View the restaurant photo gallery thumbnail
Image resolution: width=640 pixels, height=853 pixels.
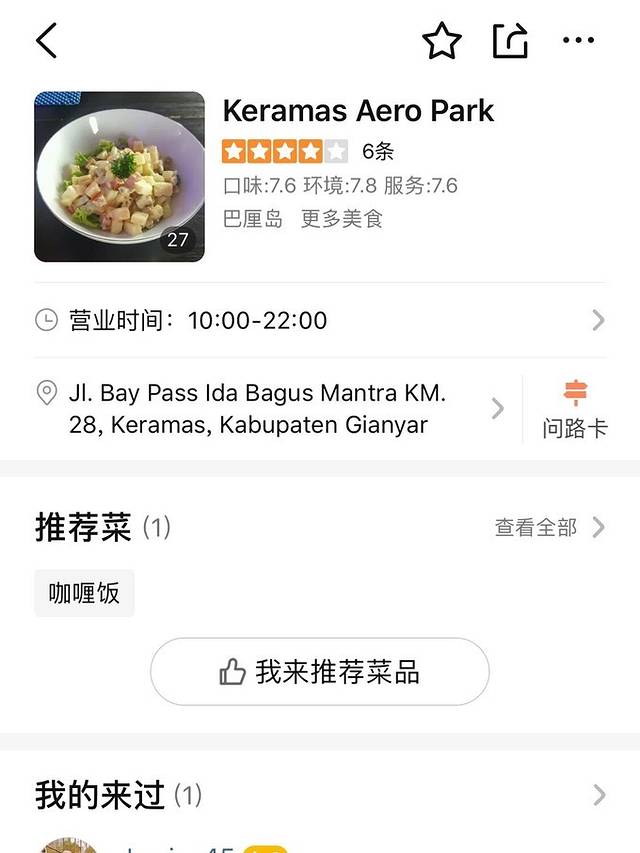click(x=119, y=177)
